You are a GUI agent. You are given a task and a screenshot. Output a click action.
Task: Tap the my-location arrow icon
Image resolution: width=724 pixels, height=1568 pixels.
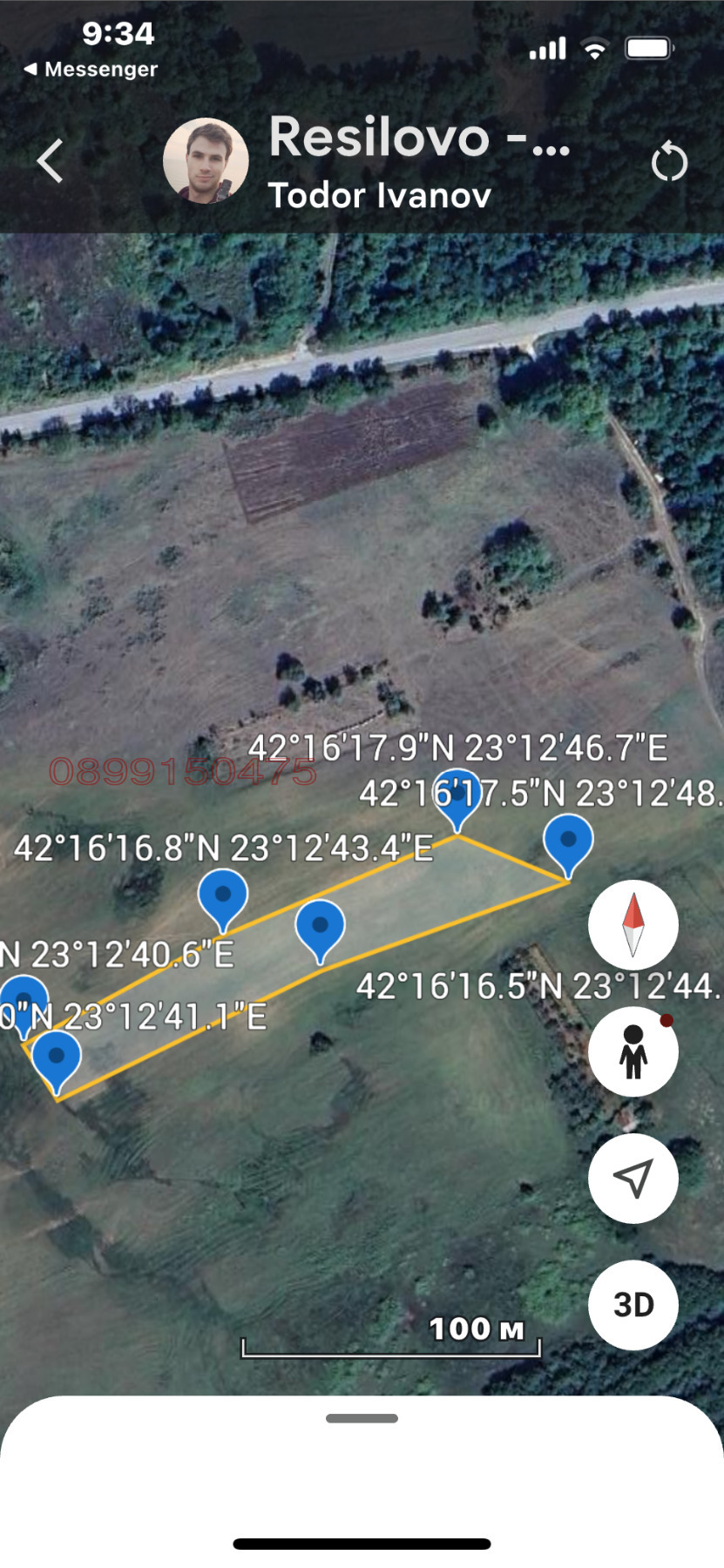click(633, 1177)
